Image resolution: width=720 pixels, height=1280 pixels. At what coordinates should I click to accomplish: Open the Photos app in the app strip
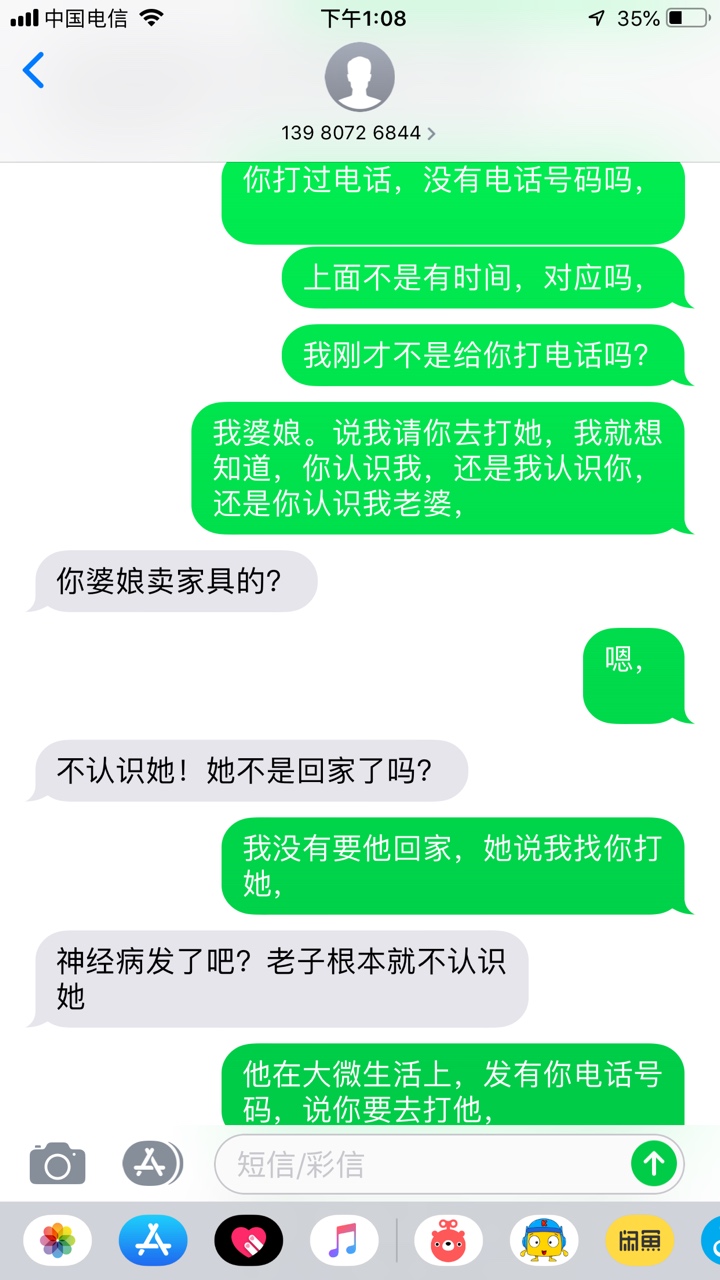point(57,1241)
